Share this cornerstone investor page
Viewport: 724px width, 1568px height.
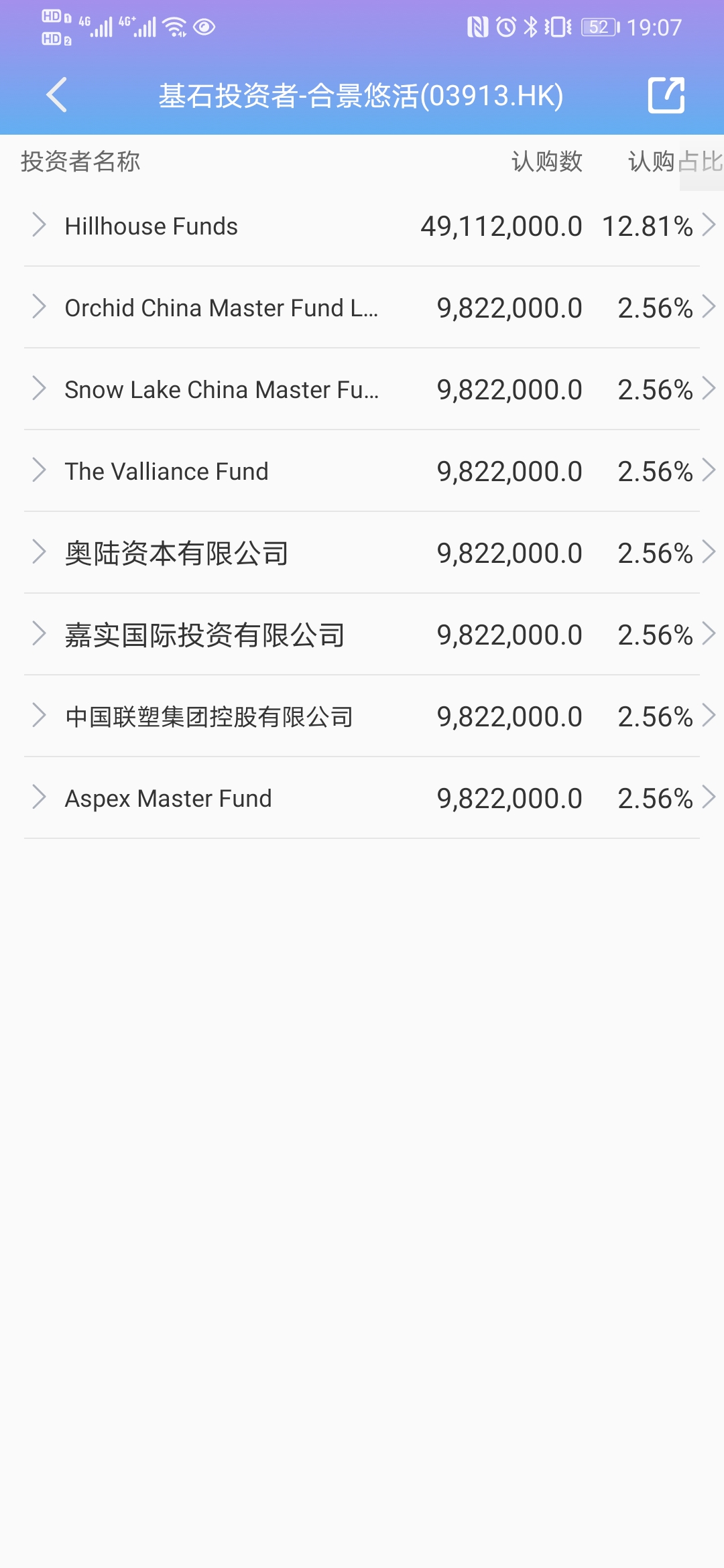coord(666,94)
